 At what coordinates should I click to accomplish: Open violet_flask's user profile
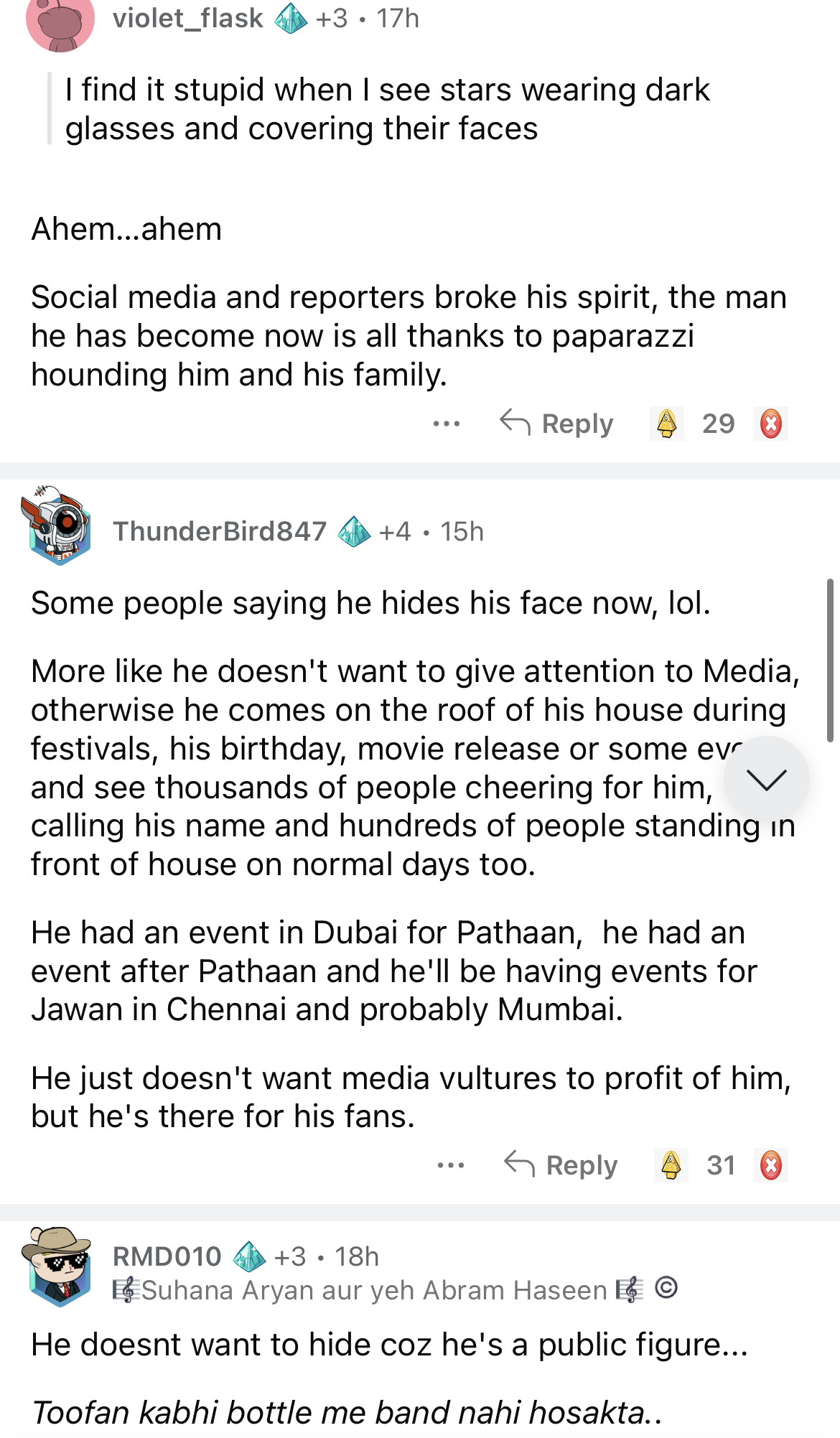click(x=187, y=19)
